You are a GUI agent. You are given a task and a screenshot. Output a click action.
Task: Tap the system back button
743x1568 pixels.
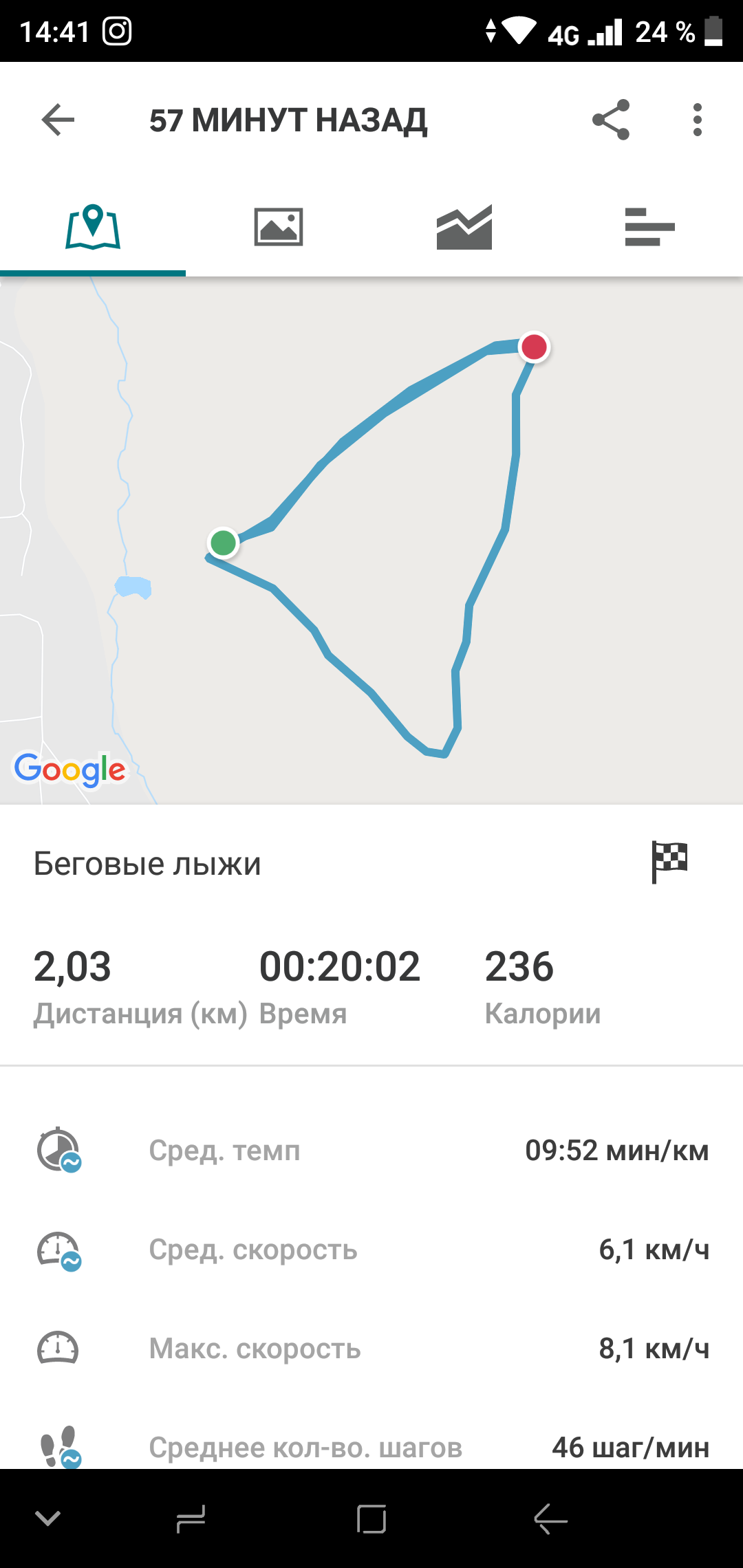[x=551, y=1518]
